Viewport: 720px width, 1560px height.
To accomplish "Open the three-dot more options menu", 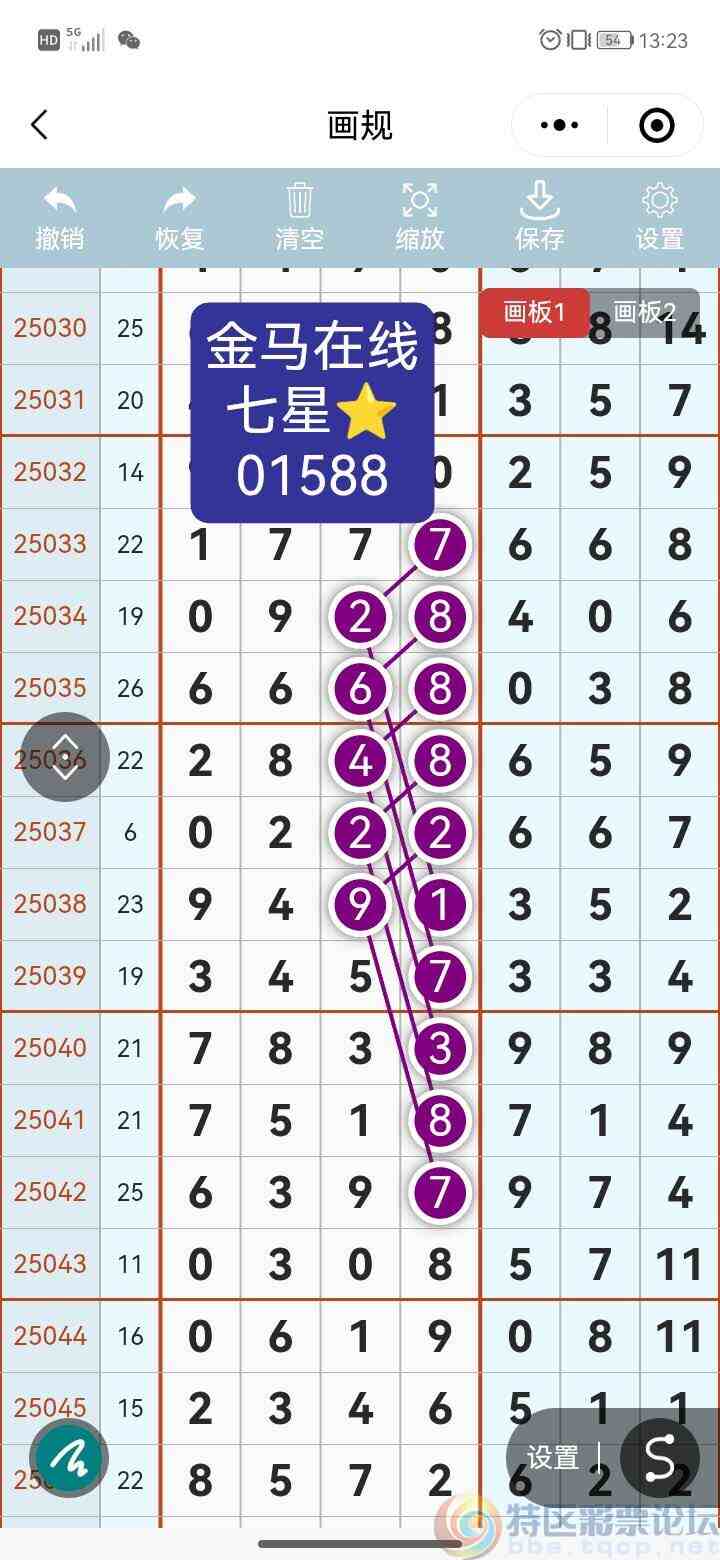I will coord(558,125).
